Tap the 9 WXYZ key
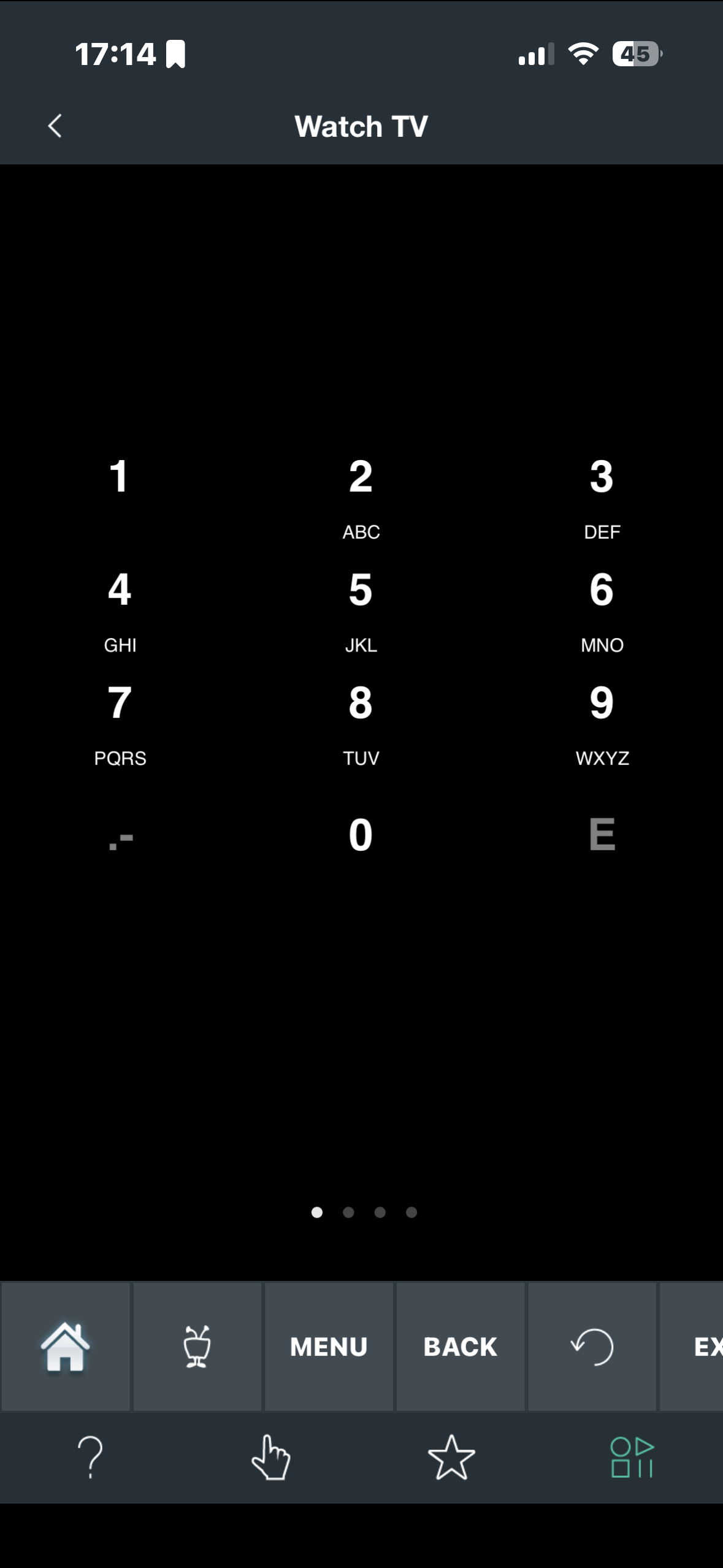 [x=602, y=721]
